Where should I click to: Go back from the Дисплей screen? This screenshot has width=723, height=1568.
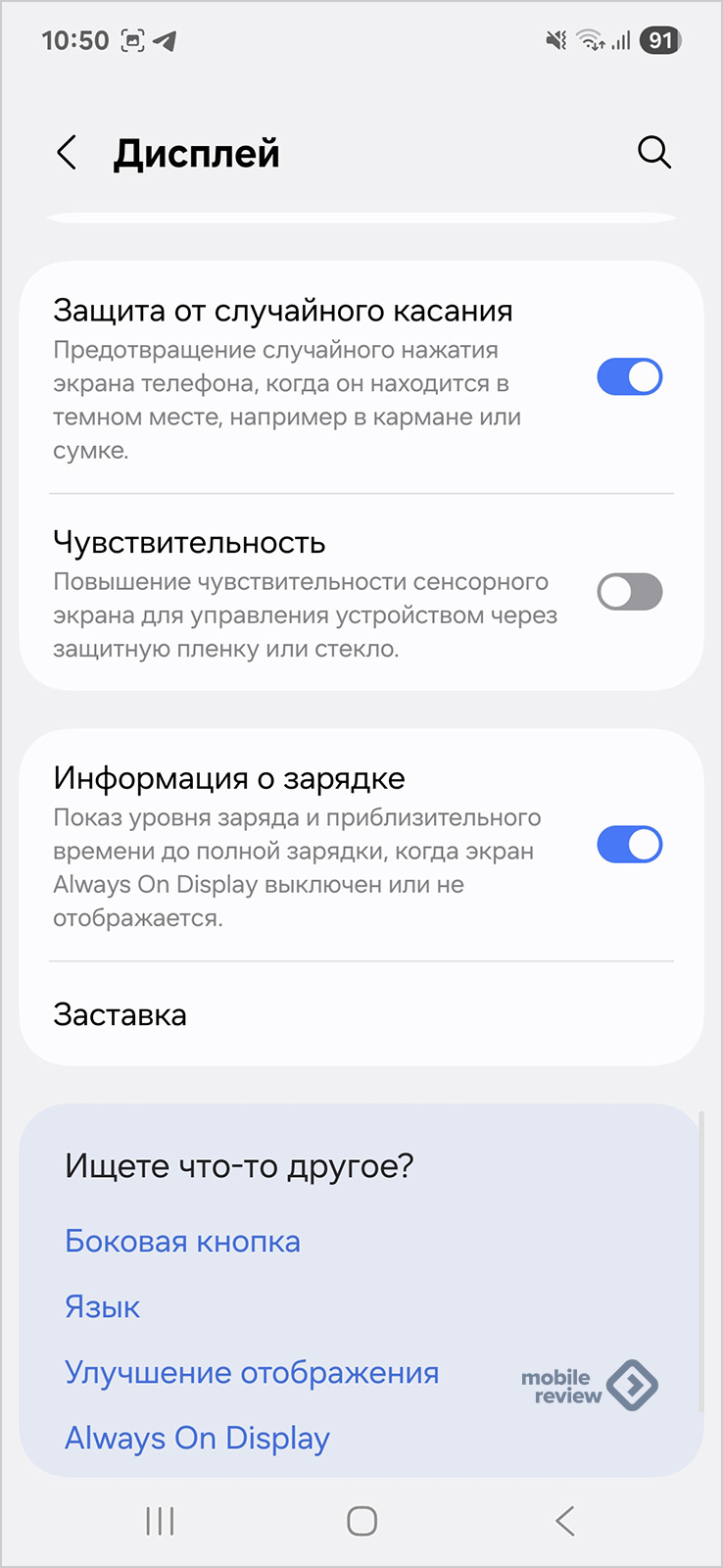tap(67, 153)
